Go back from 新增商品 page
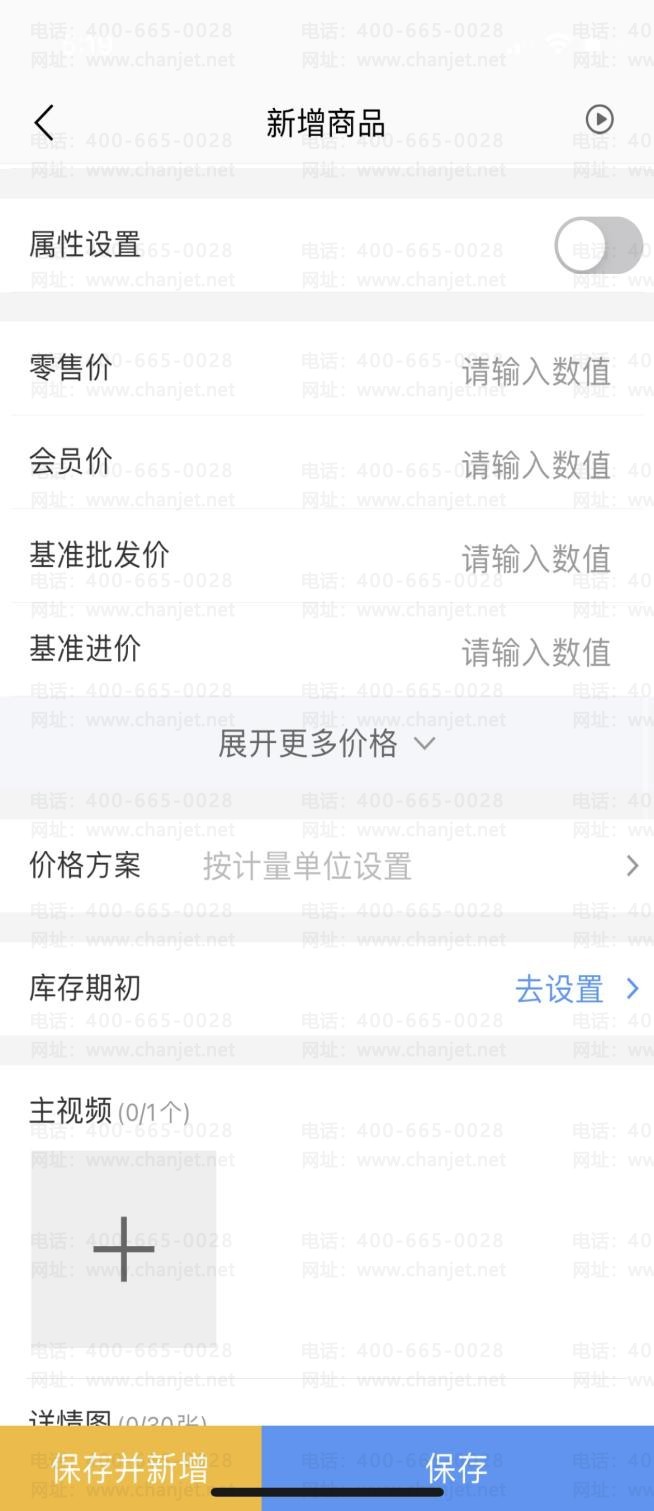 tap(44, 122)
